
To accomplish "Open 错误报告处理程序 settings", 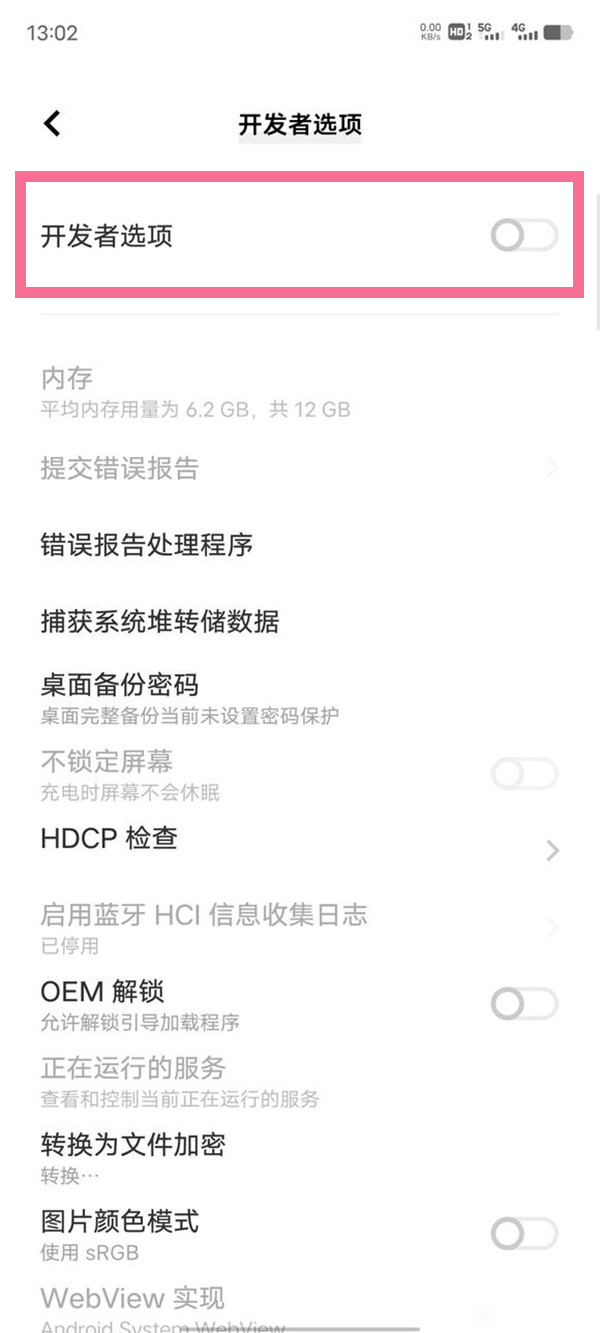I will pyautogui.click(x=147, y=545).
